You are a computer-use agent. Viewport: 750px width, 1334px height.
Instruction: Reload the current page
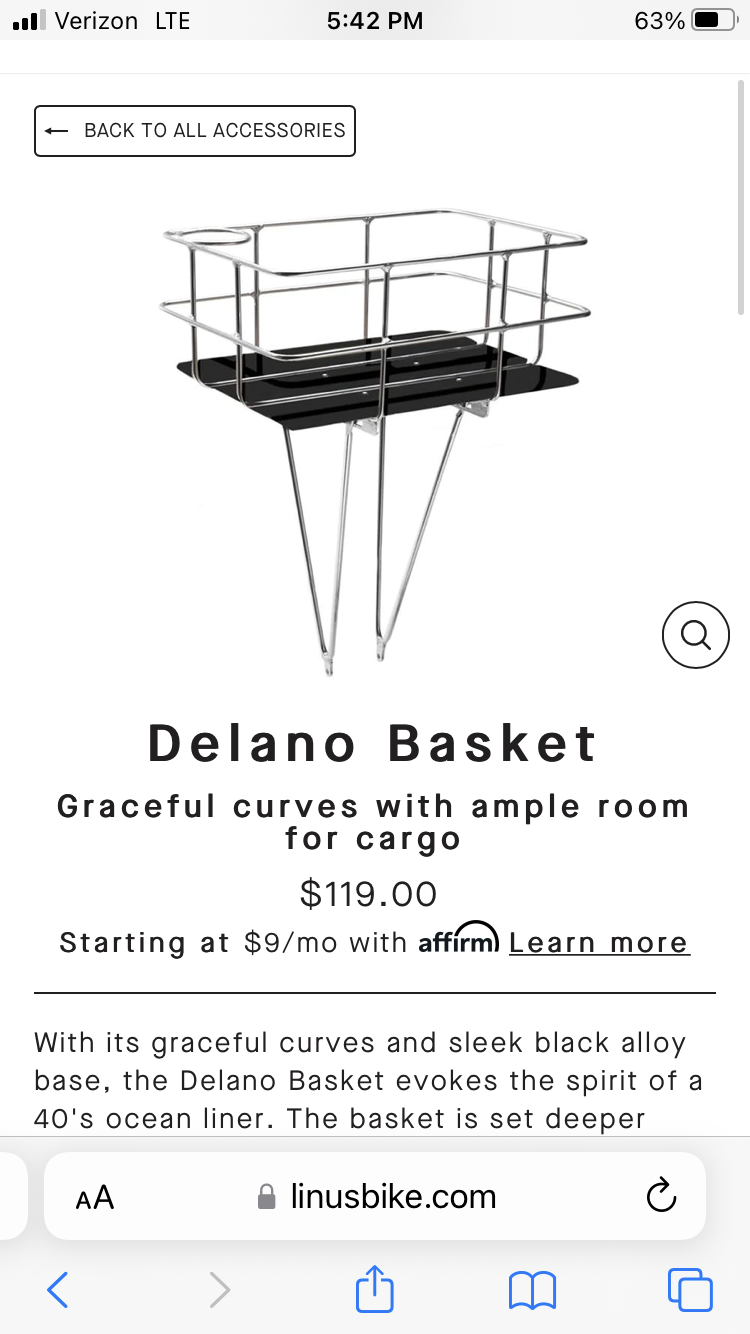tap(661, 1196)
